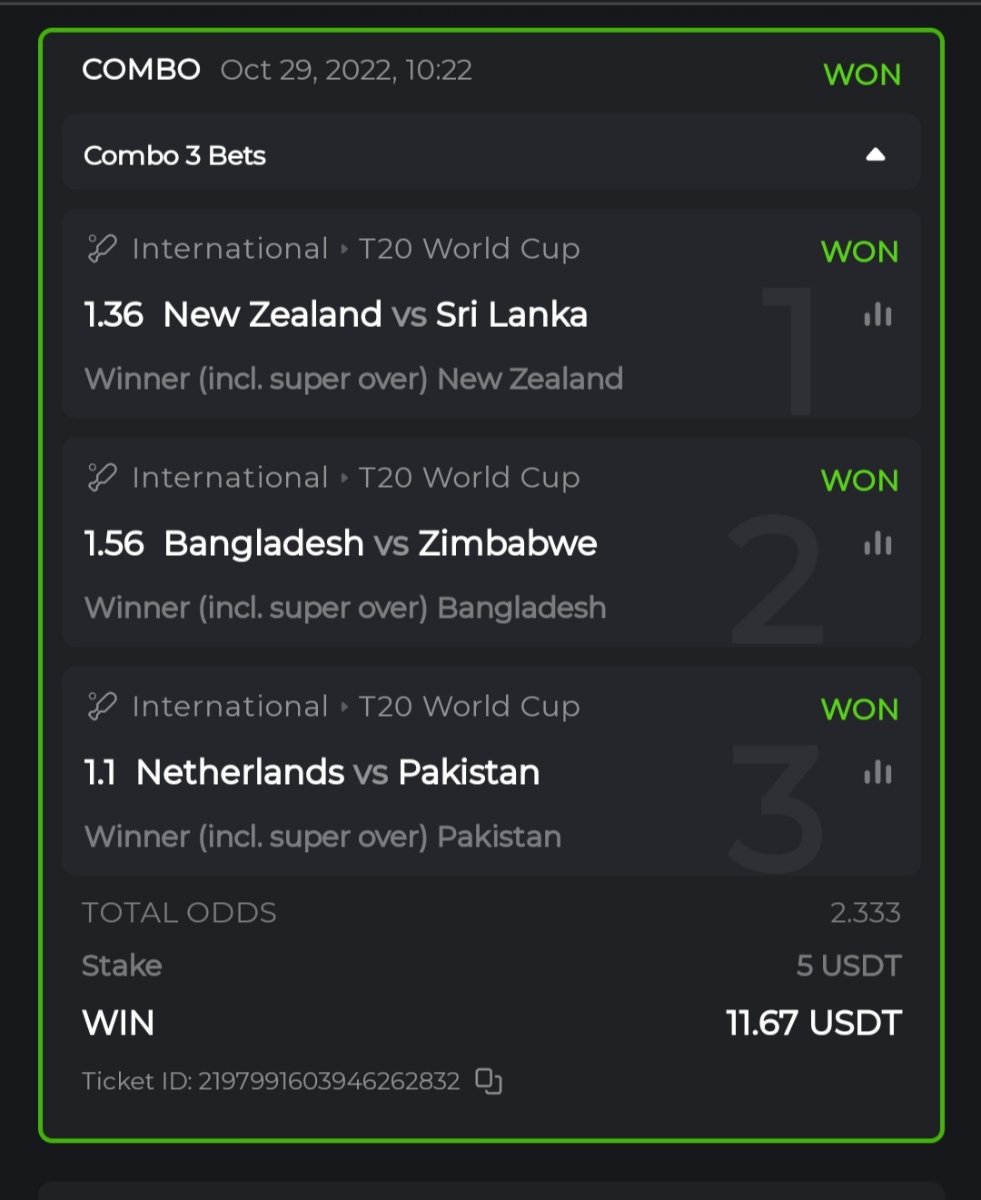Open the Bangladesh vs Zimbabwe bet
Viewport: 981px width, 1200px height.
[x=380, y=544]
